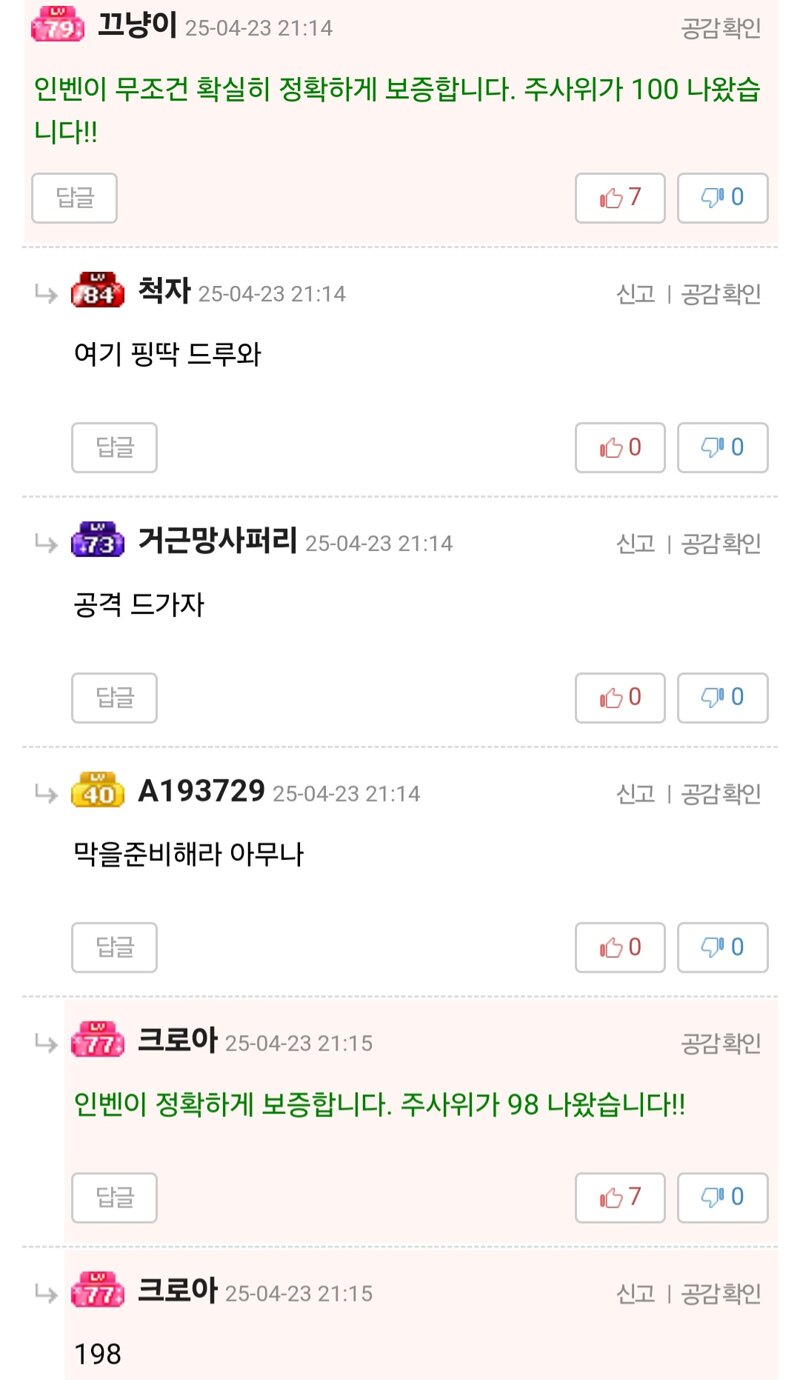Viewport: 800px width, 1380px height.
Task: Like 크로아's dice 98 comment
Action: 620,1198
